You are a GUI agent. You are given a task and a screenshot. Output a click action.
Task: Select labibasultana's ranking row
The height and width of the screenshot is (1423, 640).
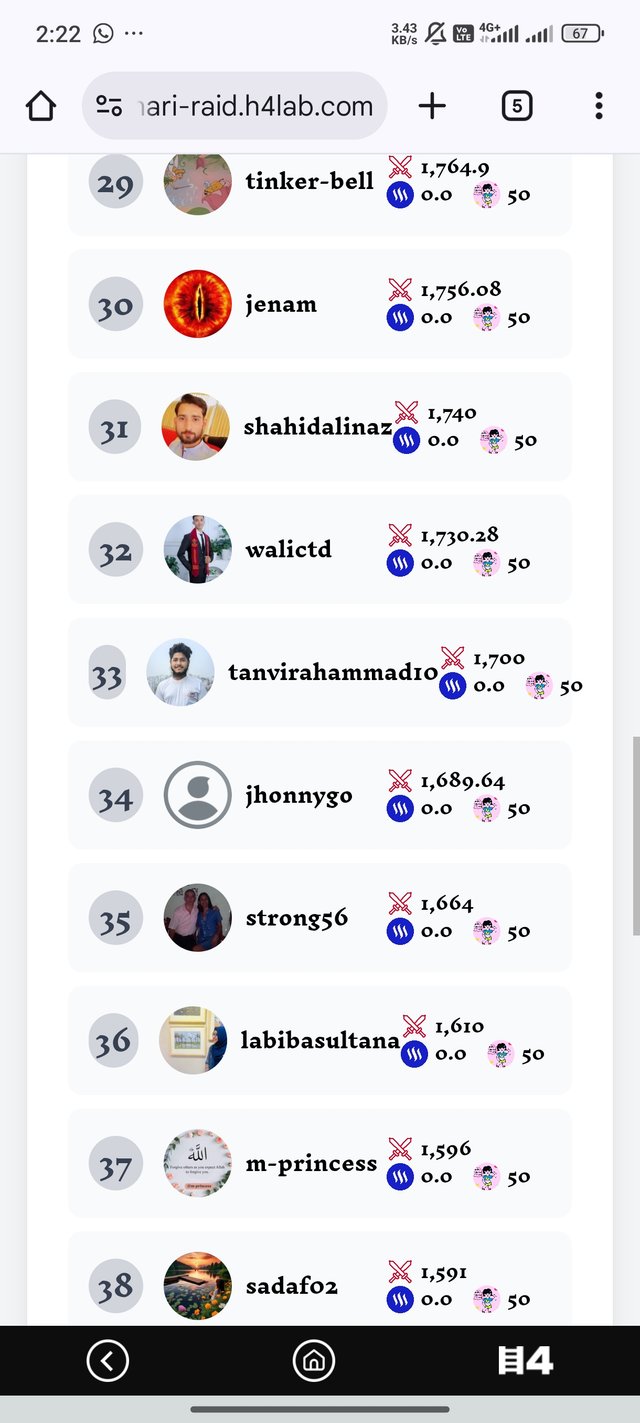(x=319, y=1040)
